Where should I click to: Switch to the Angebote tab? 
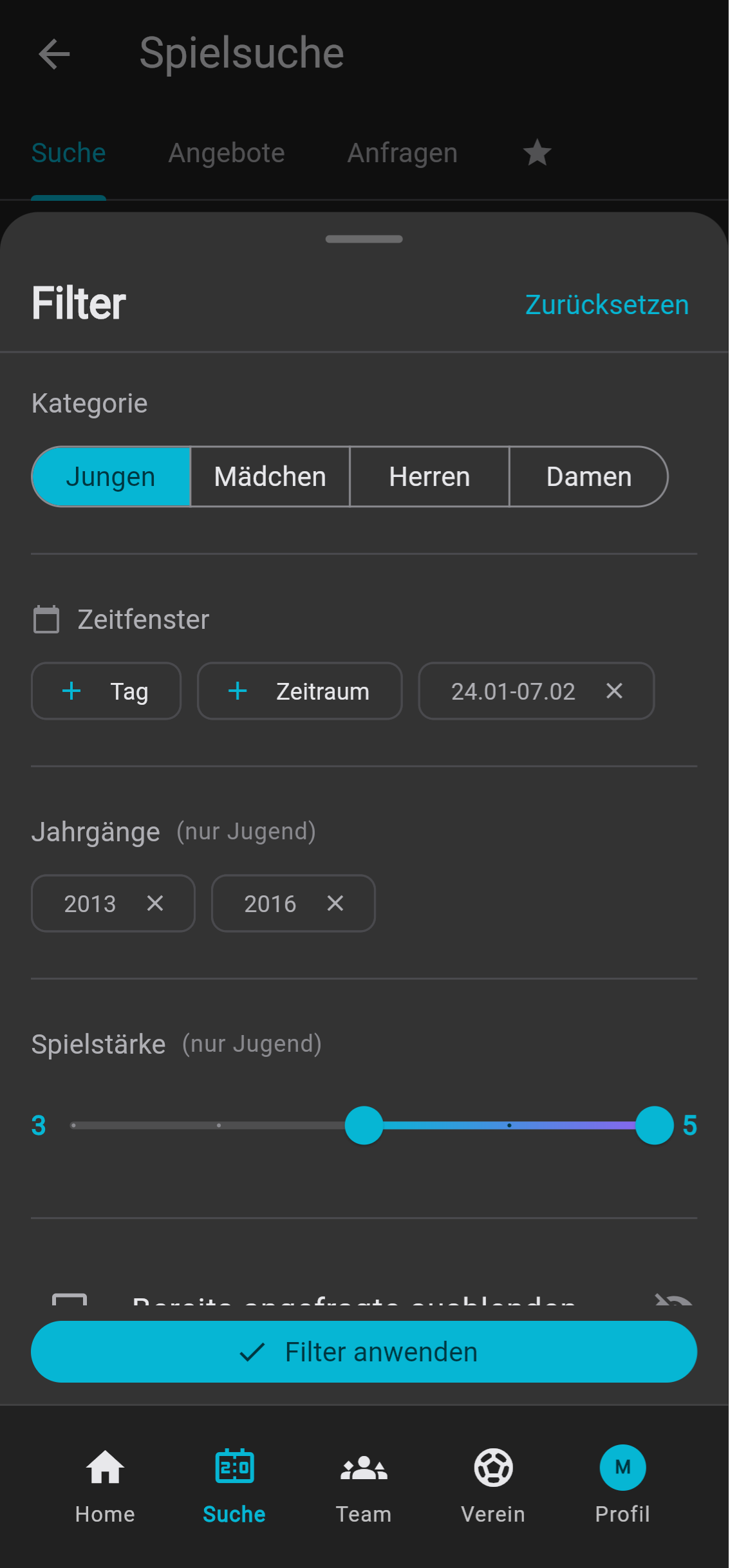click(x=227, y=153)
